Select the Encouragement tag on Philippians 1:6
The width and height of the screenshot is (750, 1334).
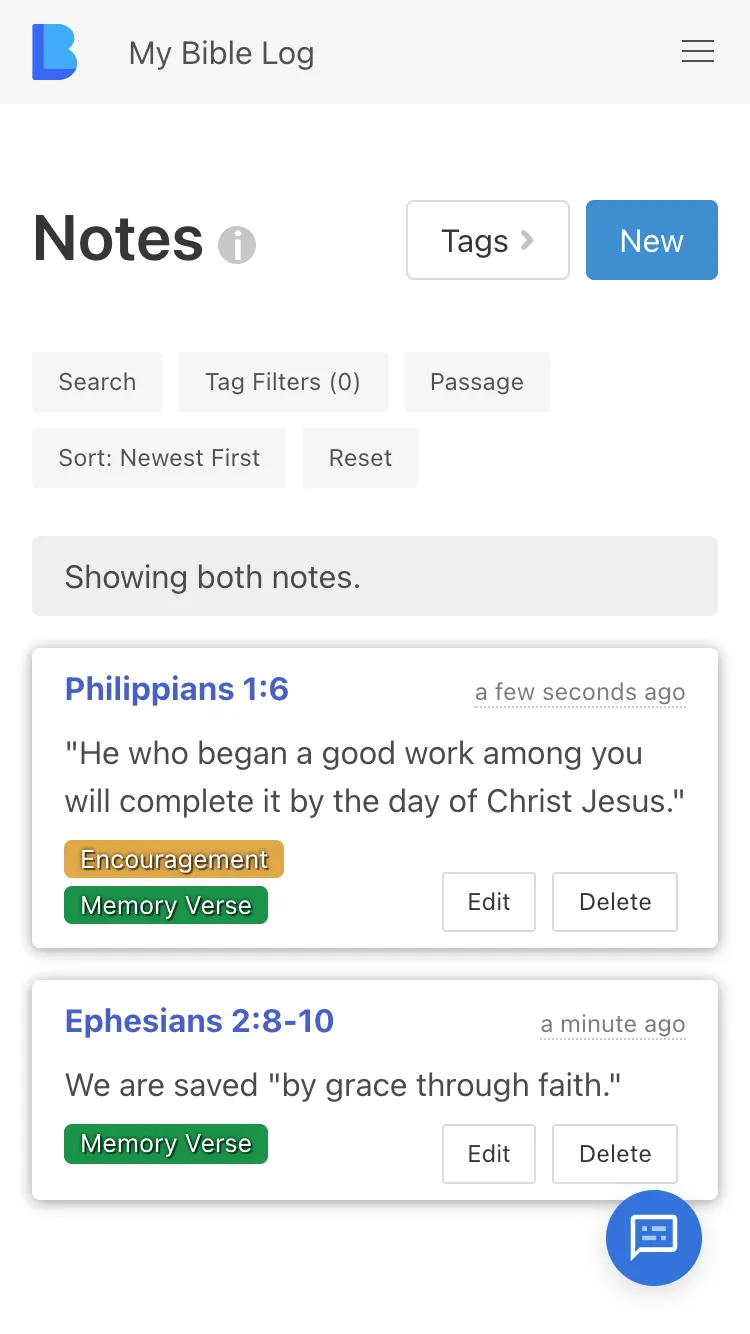coord(173,858)
